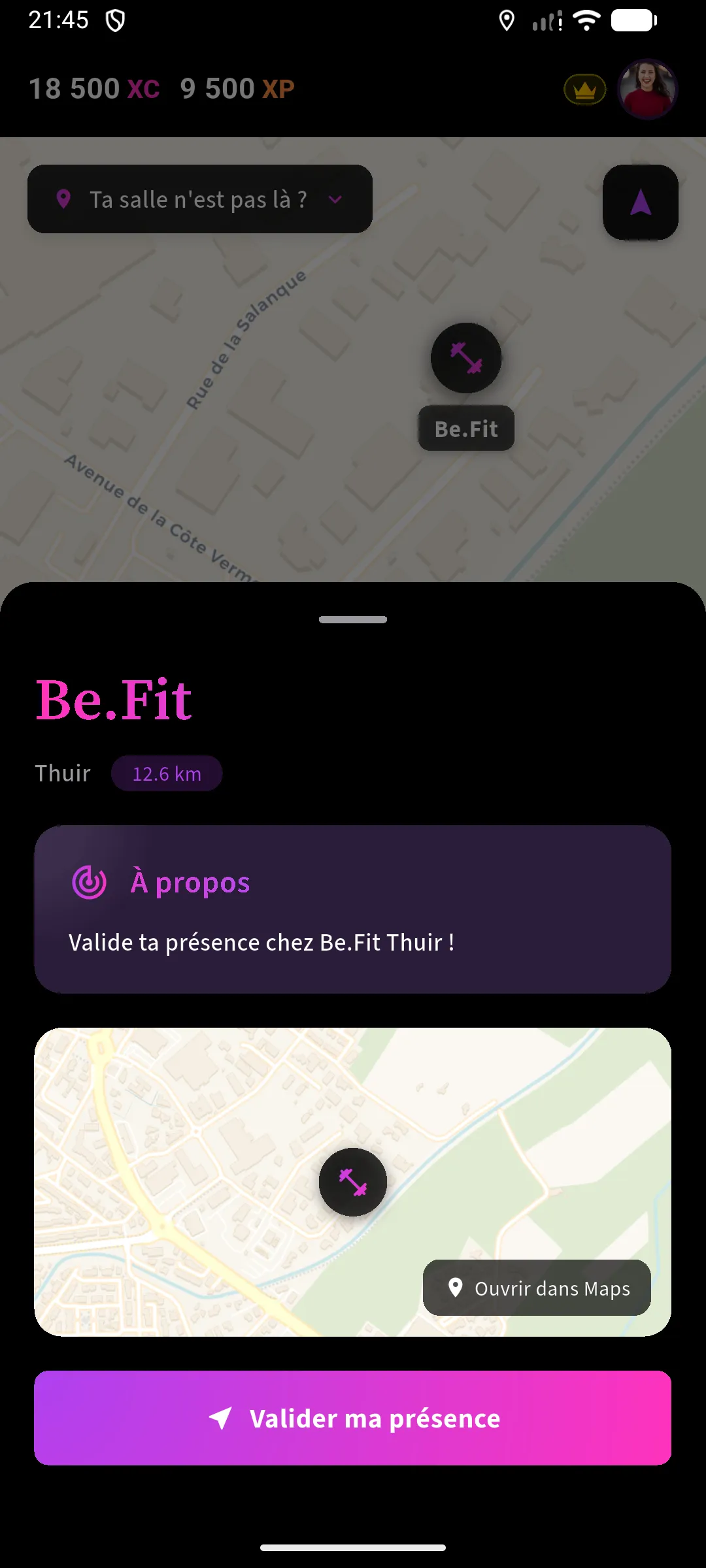The image size is (706, 1568).
Task: Tap the 12.6 km distance badge
Action: click(x=167, y=773)
